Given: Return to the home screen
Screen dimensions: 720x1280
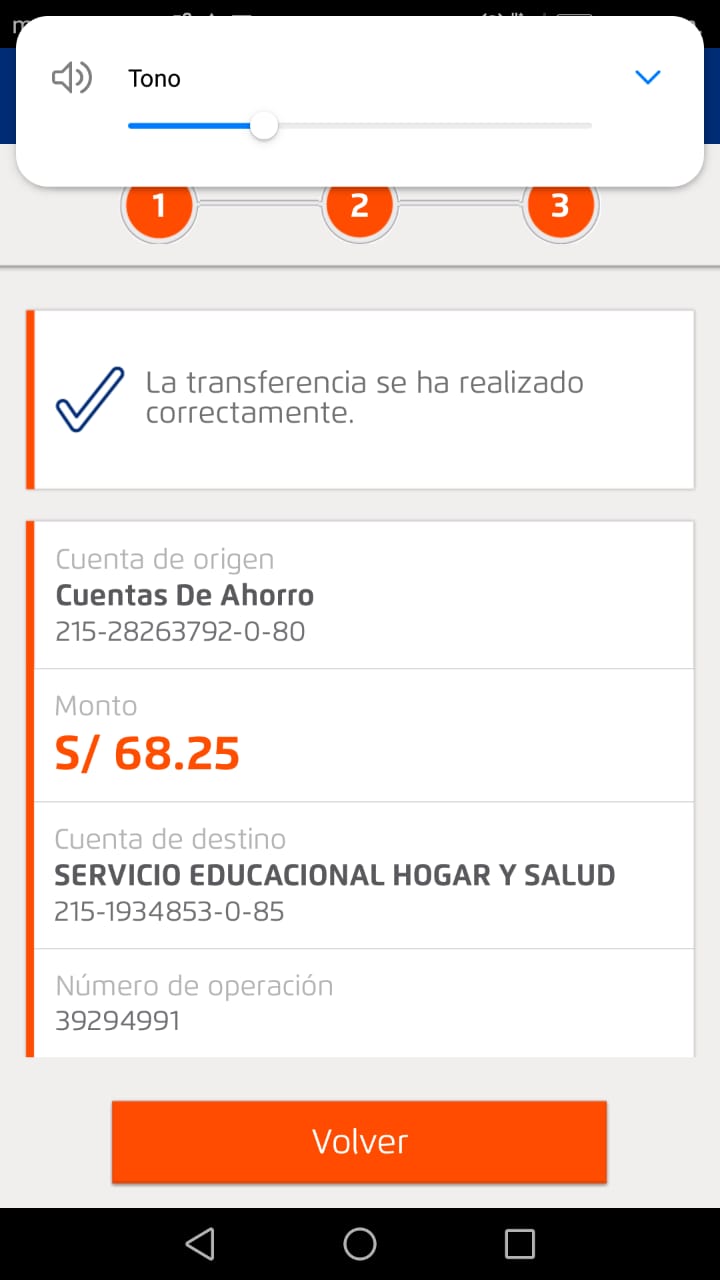Looking at the screenshot, I should (x=360, y=1243).
